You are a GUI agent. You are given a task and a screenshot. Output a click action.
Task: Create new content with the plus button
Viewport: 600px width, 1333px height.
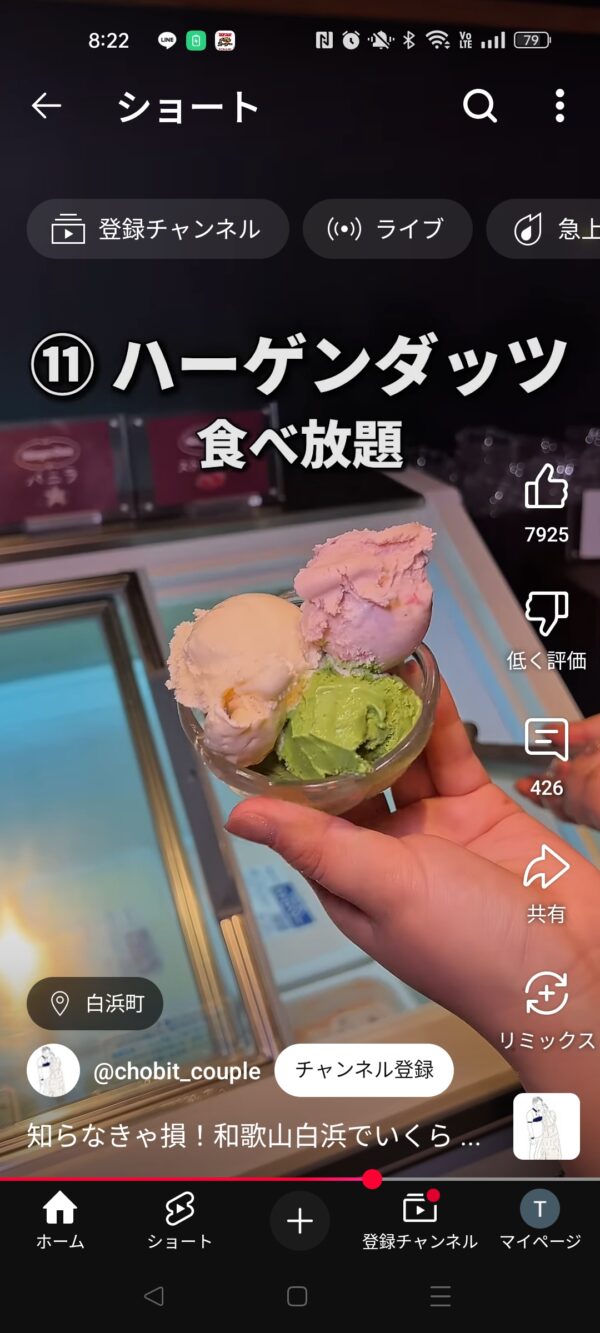[x=300, y=1221]
